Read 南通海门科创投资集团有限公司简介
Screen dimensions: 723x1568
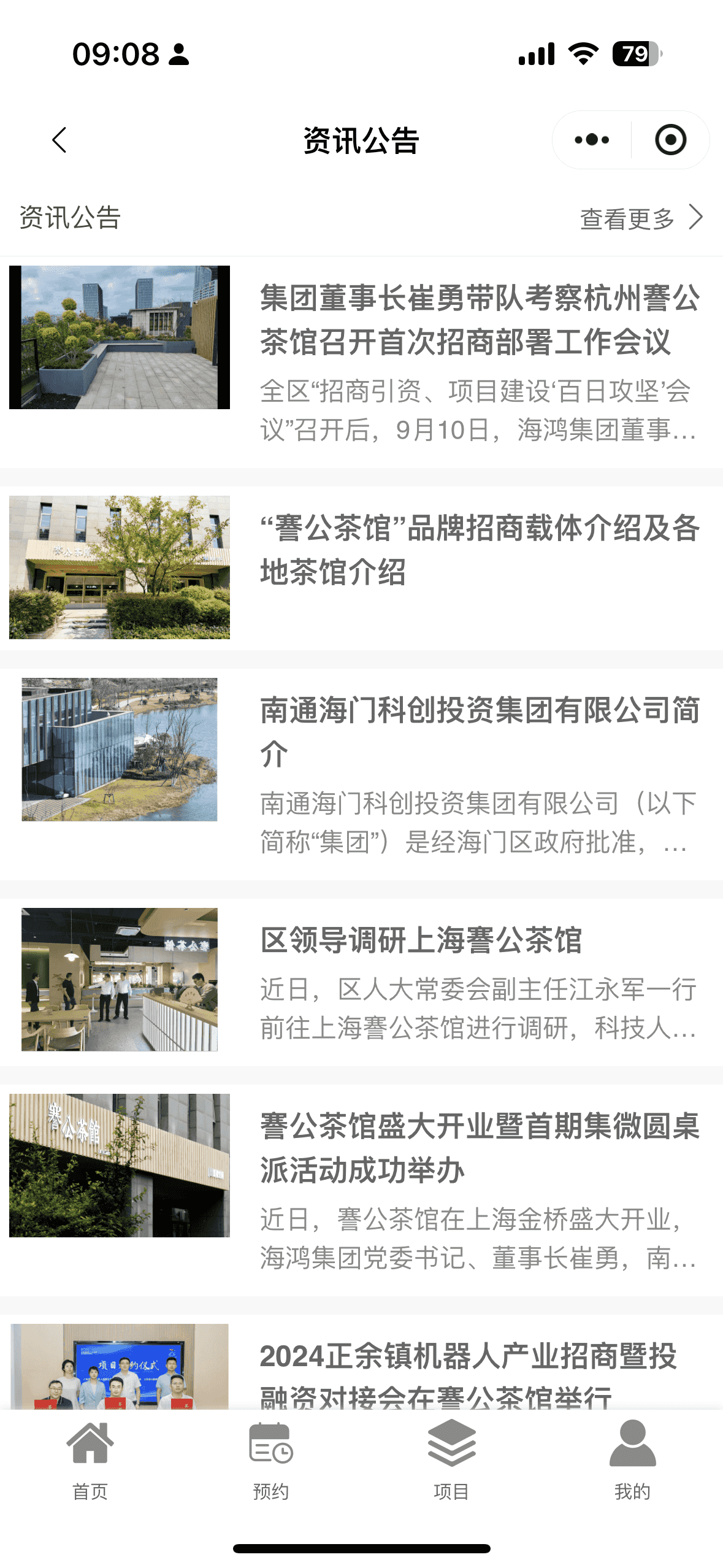pyautogui.click(x=478, y=731)
